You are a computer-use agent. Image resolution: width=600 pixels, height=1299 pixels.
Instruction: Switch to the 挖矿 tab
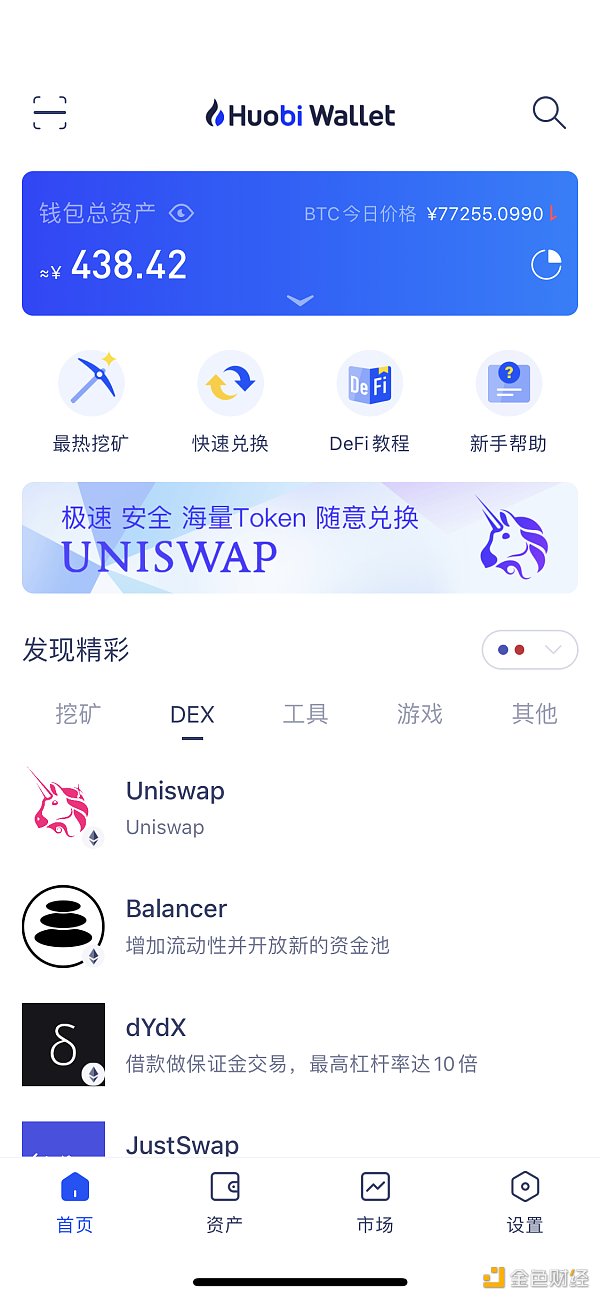78,714
